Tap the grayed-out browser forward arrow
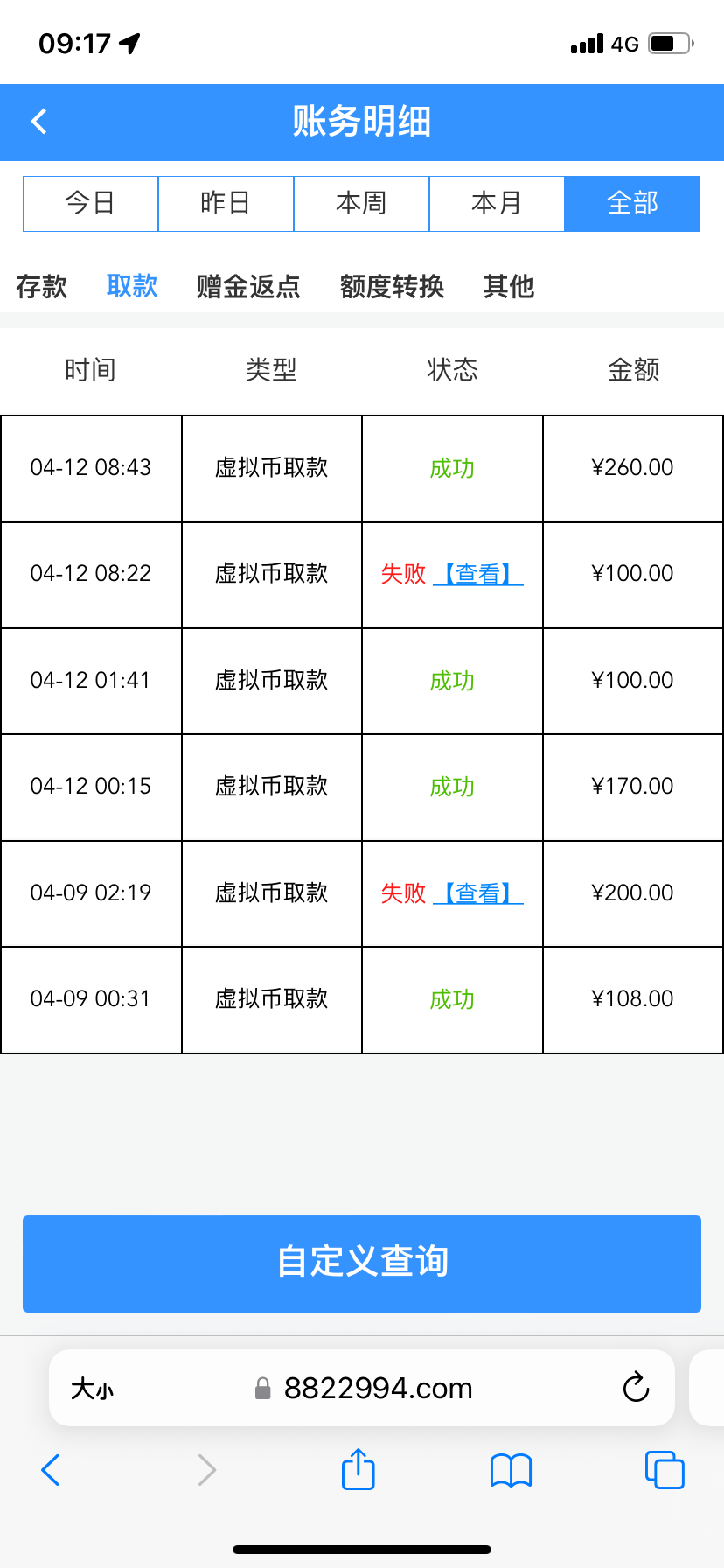The width and height of the screenshot is (724, 1568). pos(206,1470)
